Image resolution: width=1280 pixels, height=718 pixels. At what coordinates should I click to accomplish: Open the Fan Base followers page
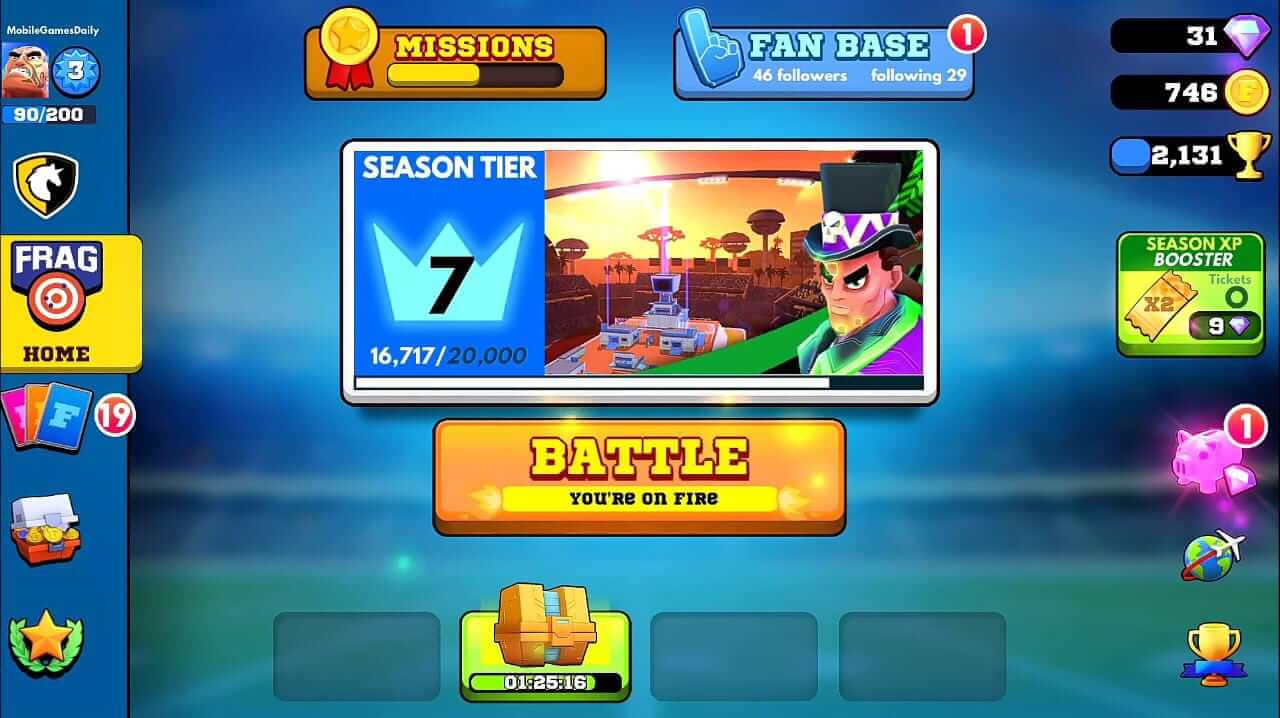click(823, 61)
